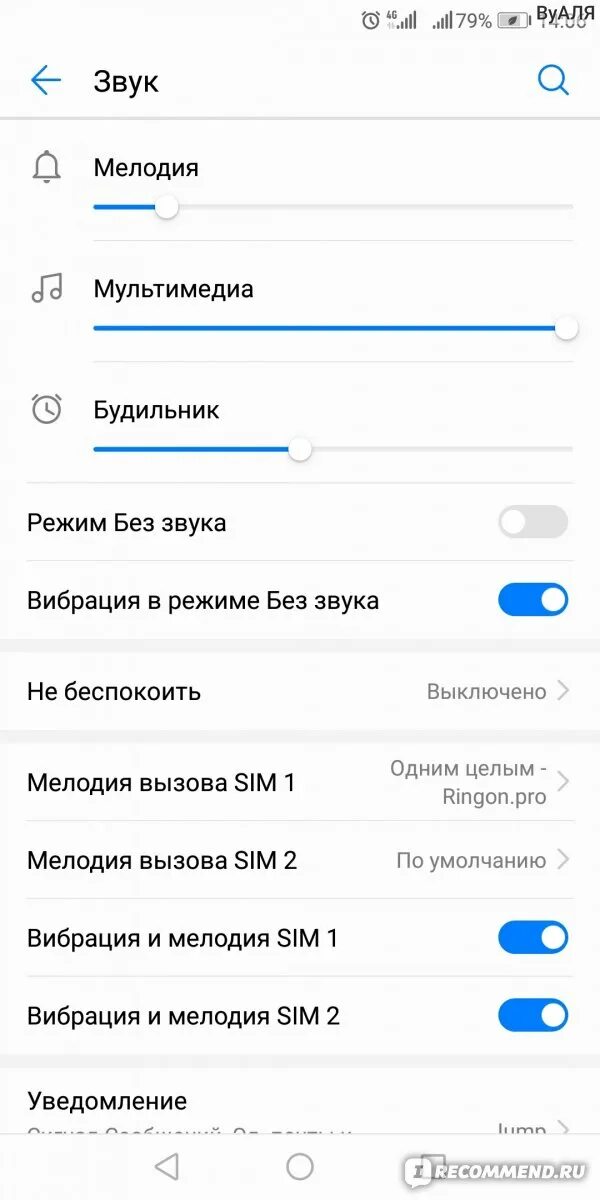
Task: Go to the home screen
Action: point(300,1166)
